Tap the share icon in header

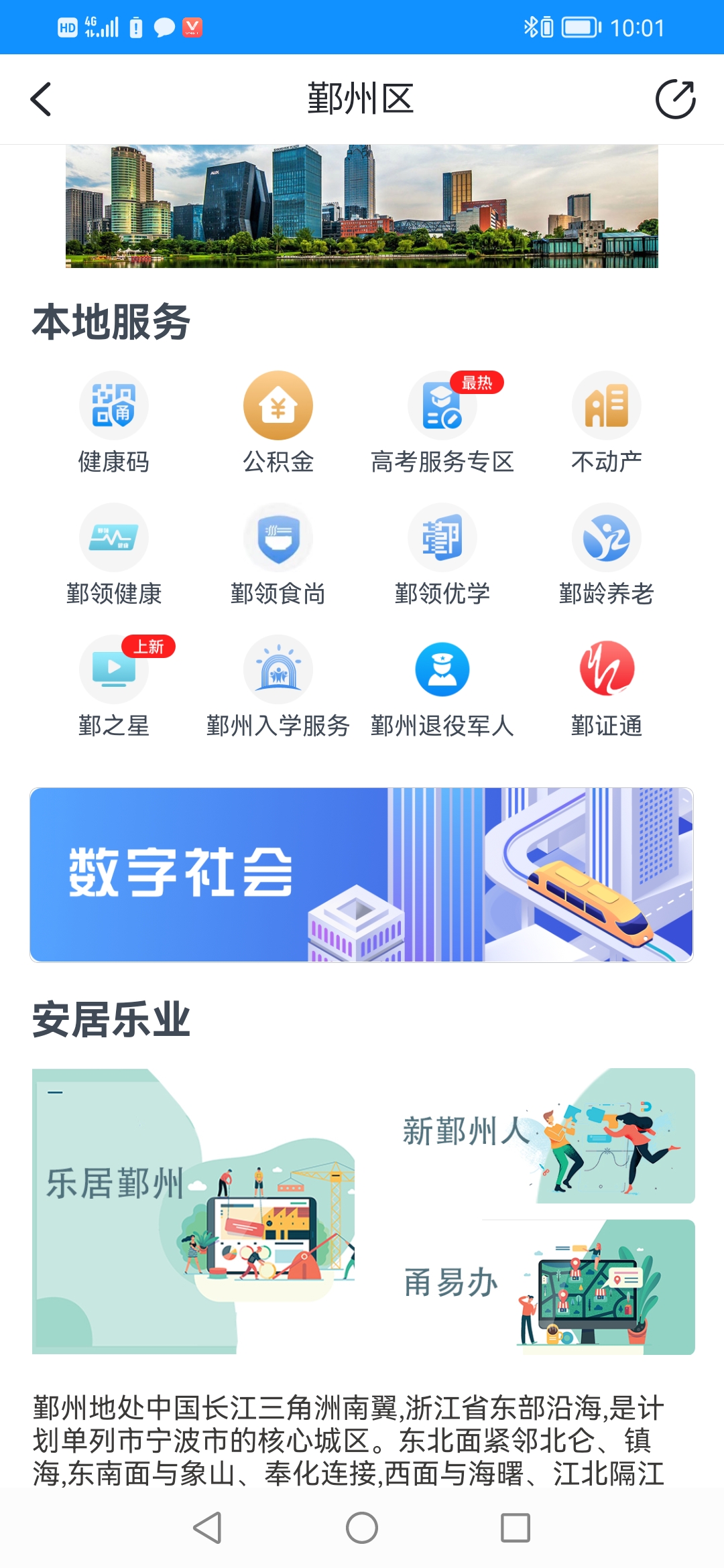[x=674, y=100]
